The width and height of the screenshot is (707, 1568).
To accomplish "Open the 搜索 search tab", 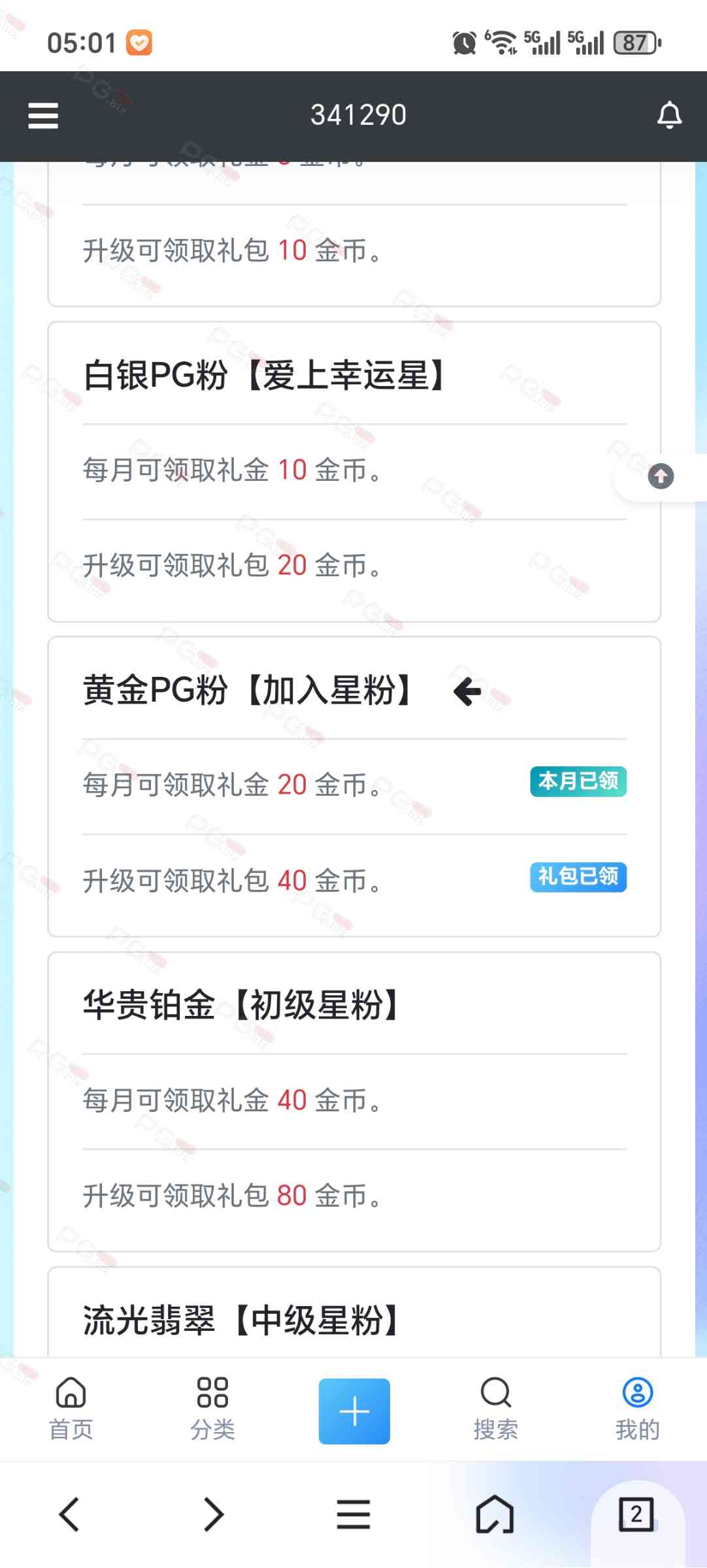I will click(495, 1410).
